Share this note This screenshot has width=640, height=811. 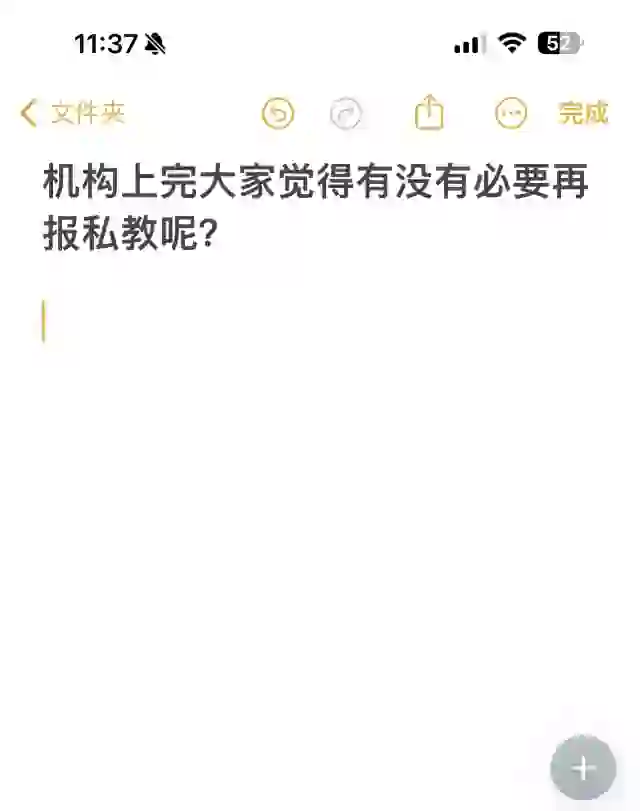click(x=429, y=113)
